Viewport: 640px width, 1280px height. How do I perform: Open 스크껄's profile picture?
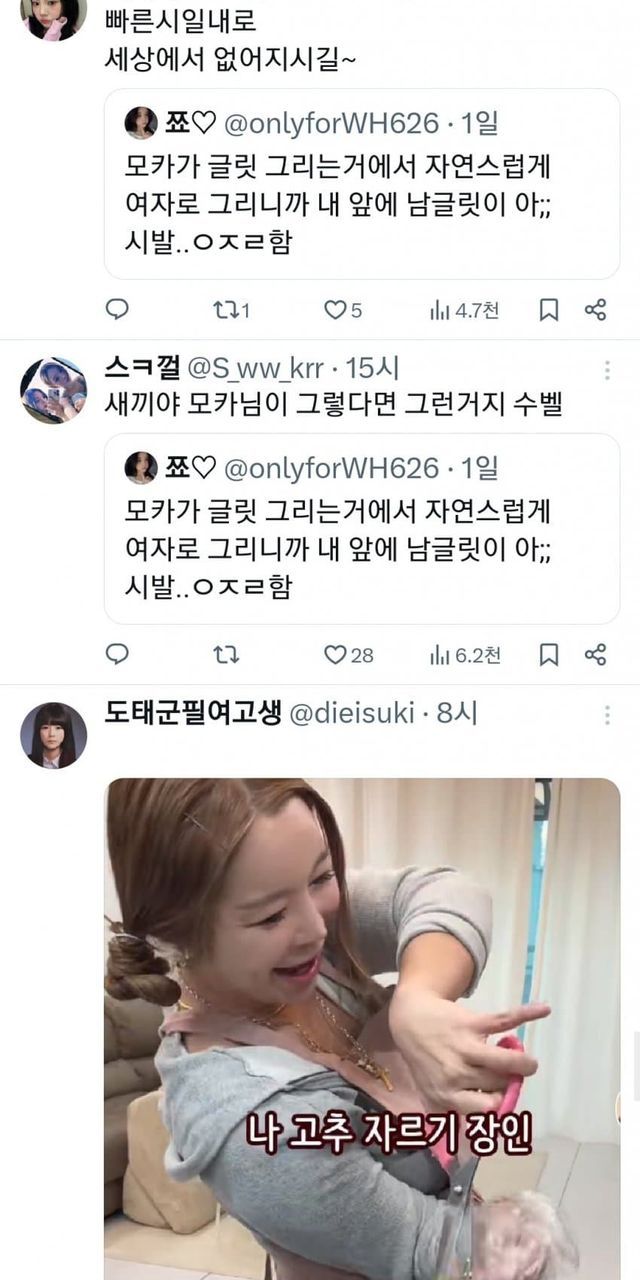pos(54,390)
